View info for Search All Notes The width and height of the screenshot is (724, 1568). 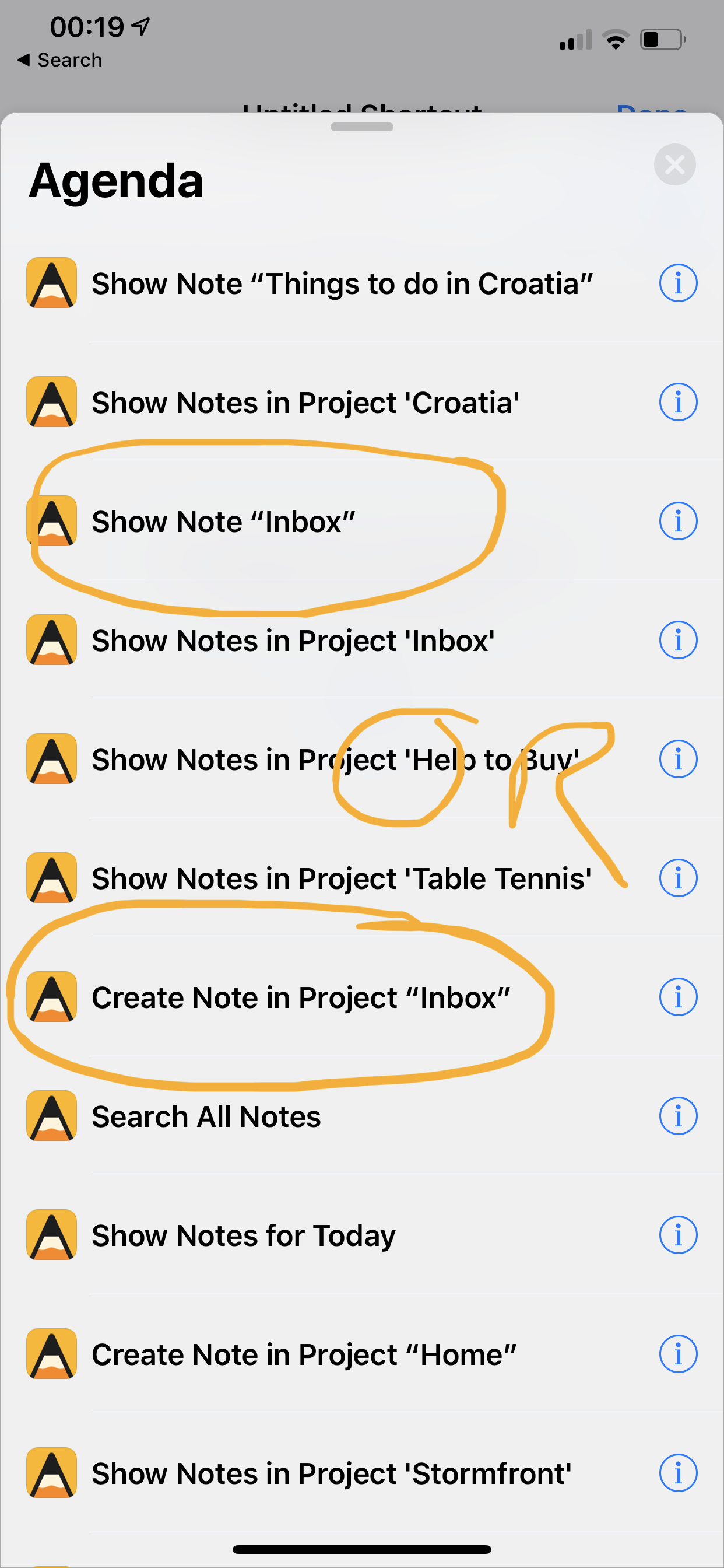click(x=678, y=1116)
